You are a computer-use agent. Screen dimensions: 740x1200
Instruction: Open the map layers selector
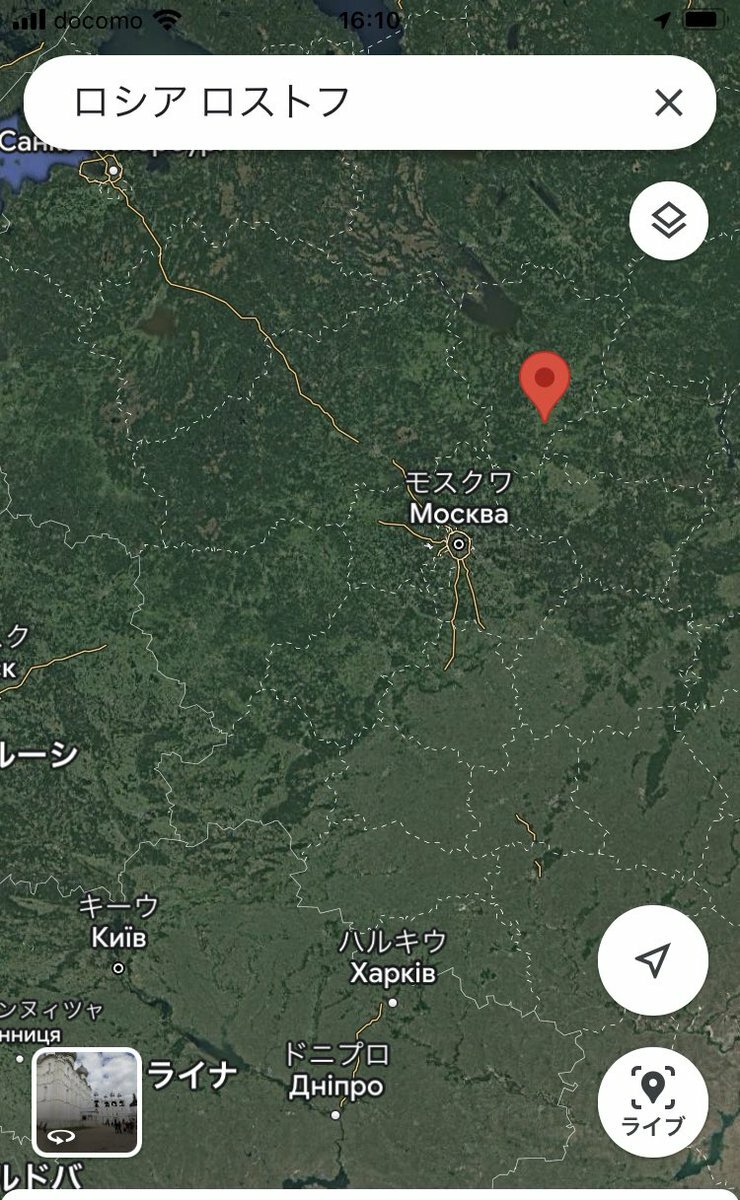pyautogui.click(x=668, y=221)
